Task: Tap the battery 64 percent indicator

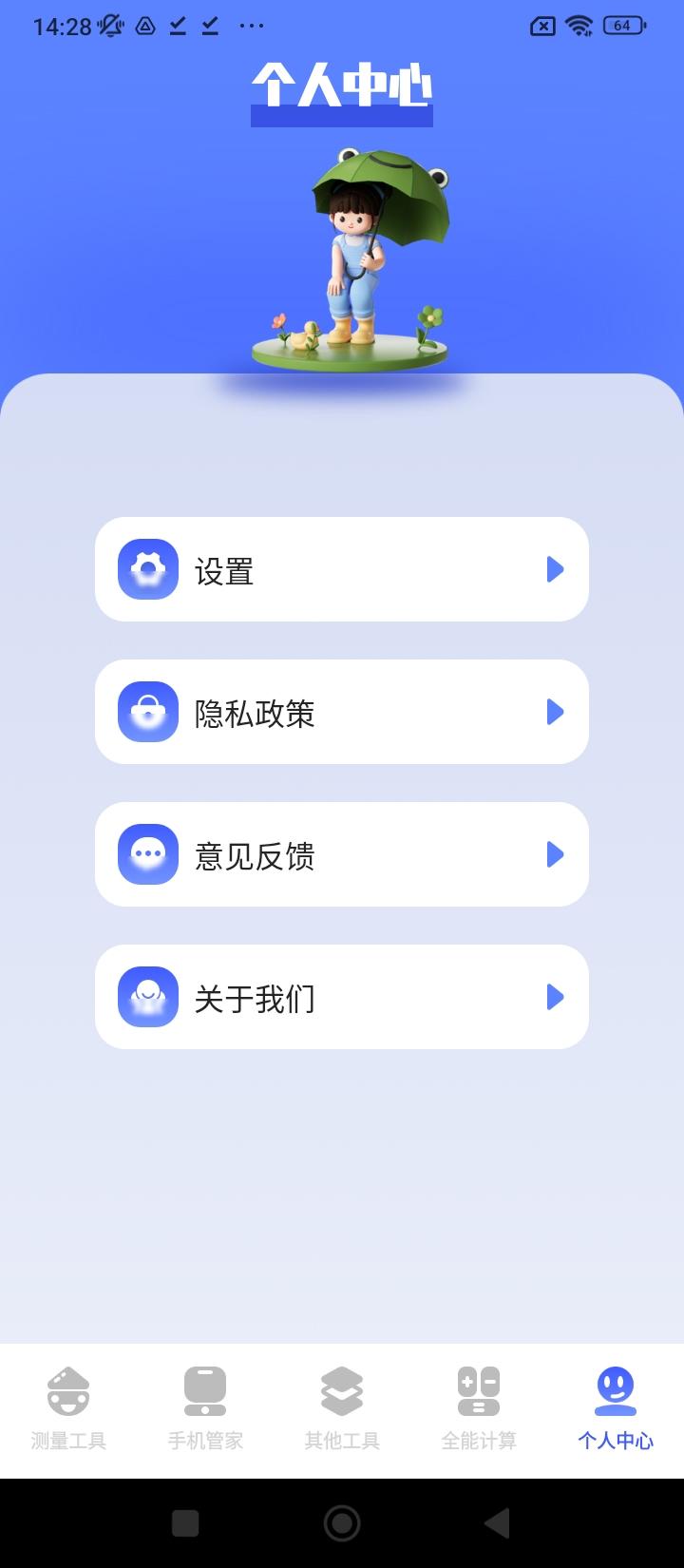Action: pos(621,26)
